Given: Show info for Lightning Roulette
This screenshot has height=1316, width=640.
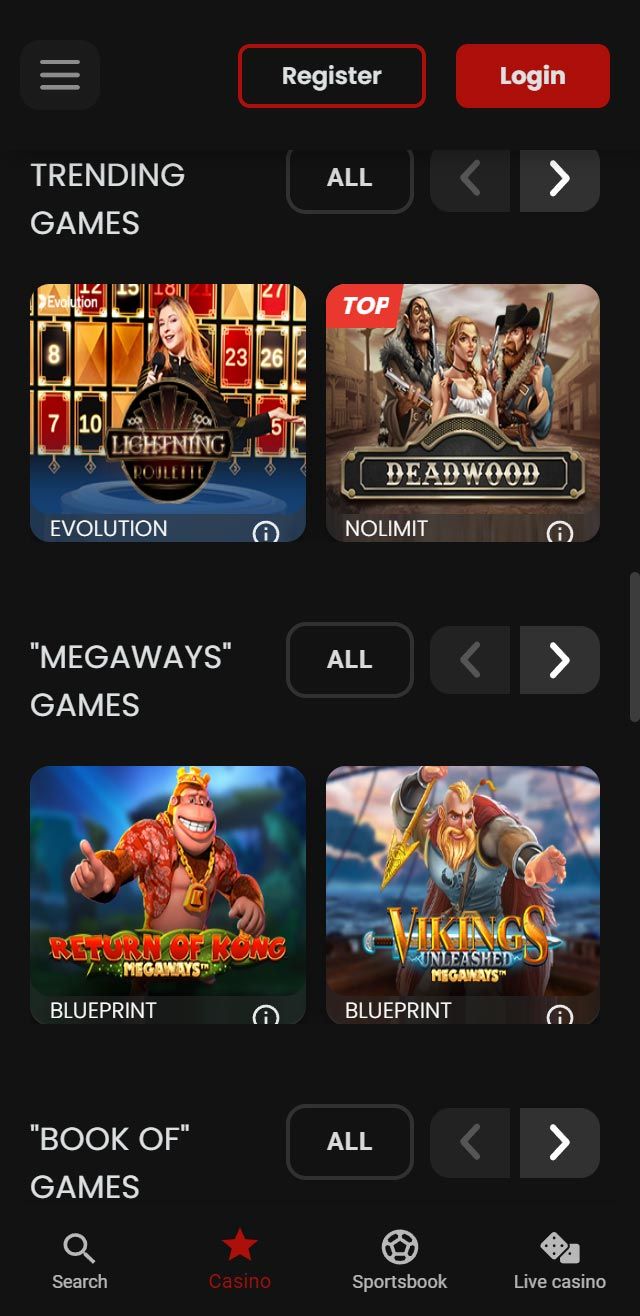Looking at the screenshot, I should (265, 533).
